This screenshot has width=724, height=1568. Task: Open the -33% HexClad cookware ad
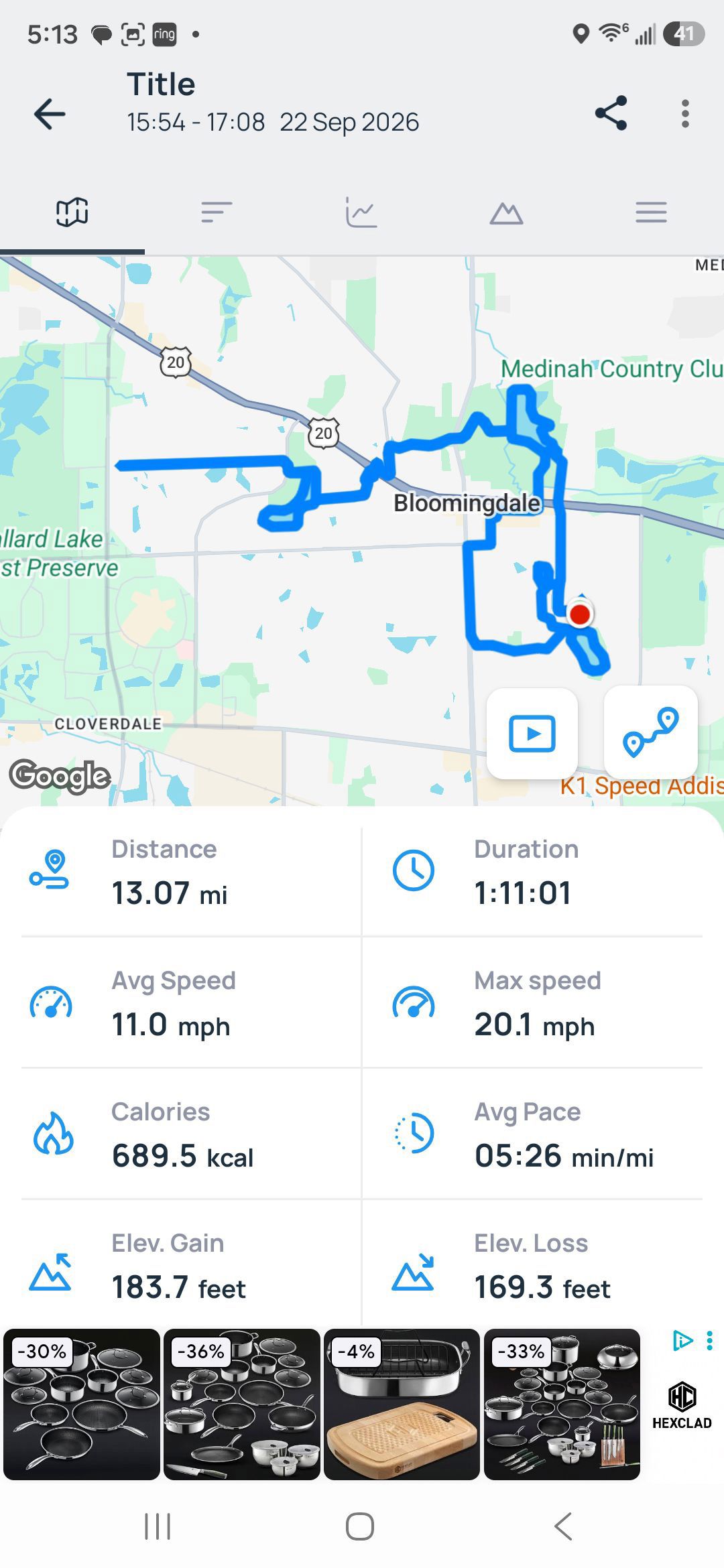pyautogui.click(x=562, y=1404)
